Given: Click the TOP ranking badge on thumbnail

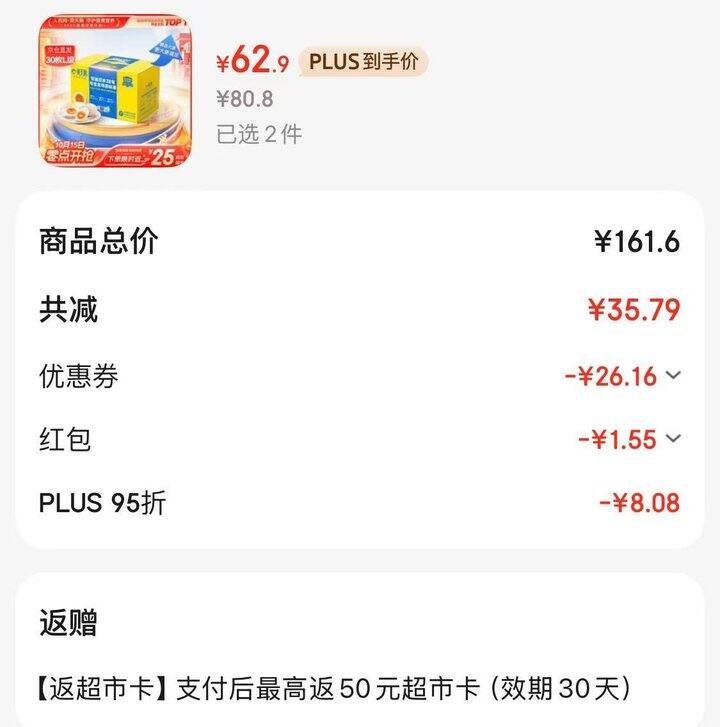Looking at the screenshot, I should [172, 22].
